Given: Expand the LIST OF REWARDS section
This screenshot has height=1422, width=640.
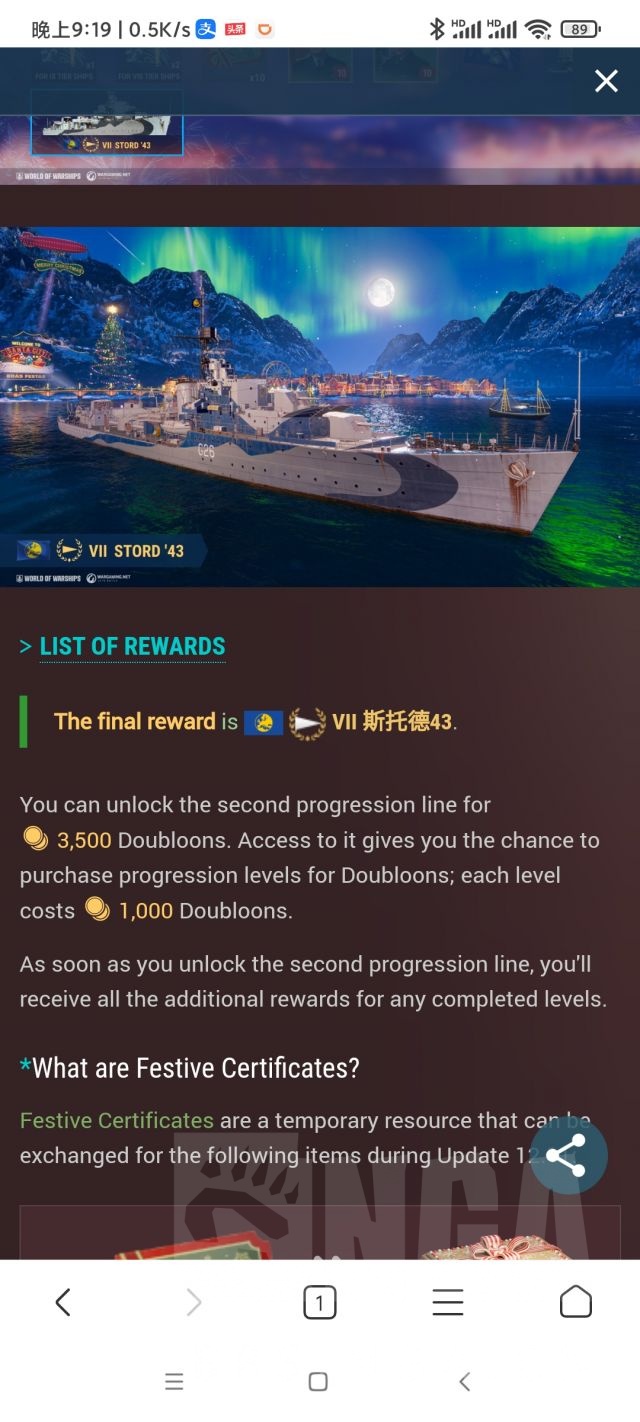Looking at the screenshot, I should [x=132, y=646].
